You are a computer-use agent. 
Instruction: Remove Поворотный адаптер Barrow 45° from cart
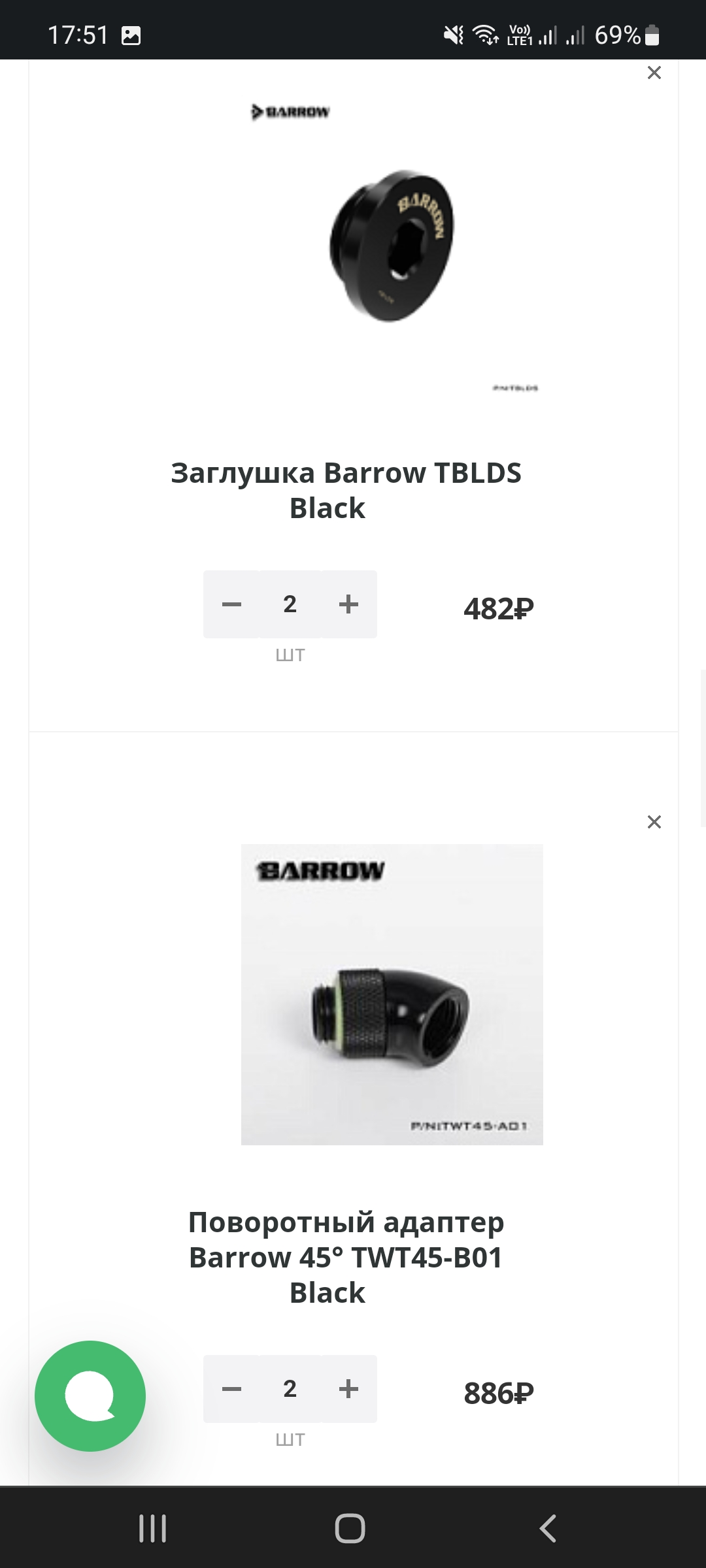654,822
